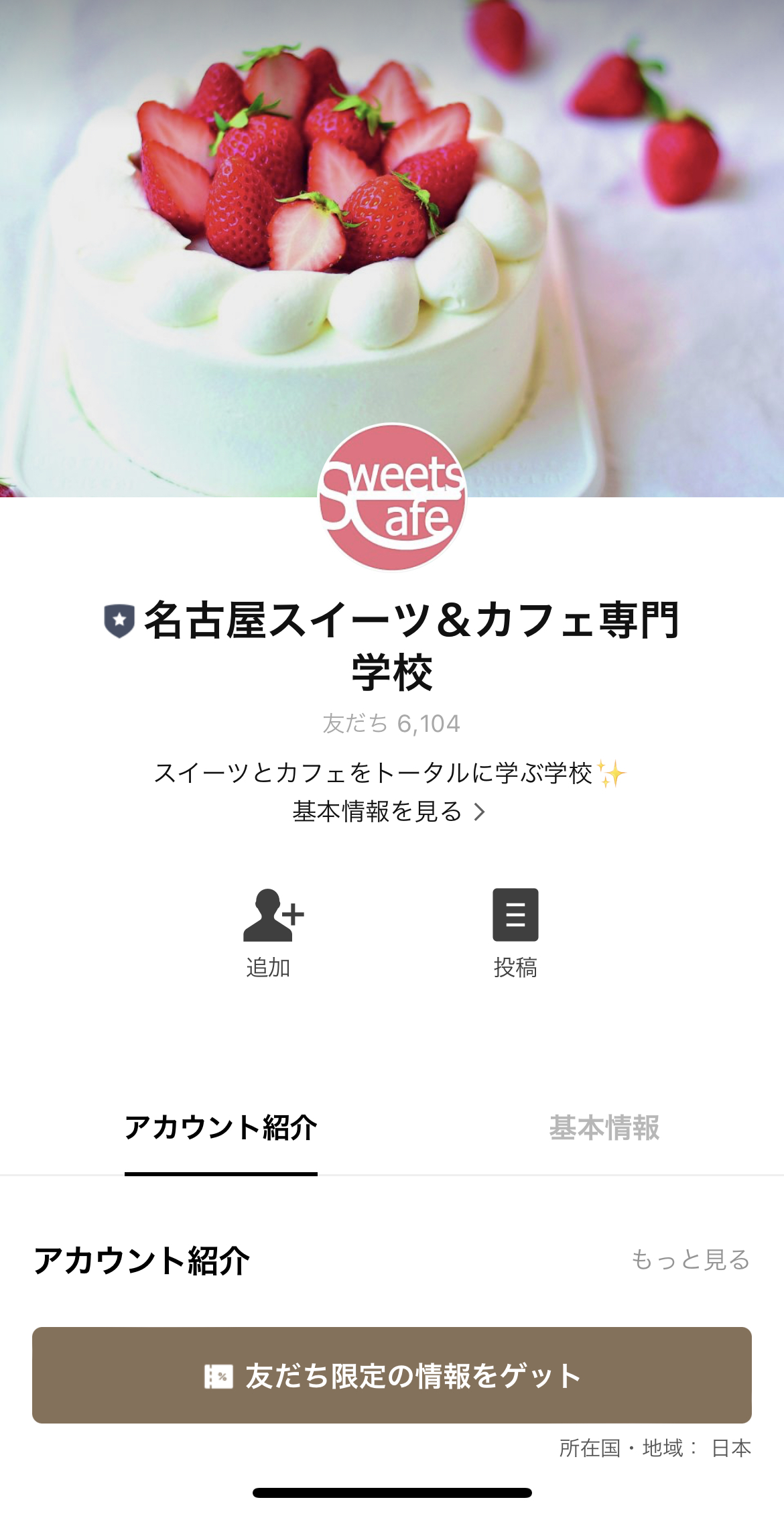
Task: Select the account name 名古屋スイーツ＆カフェ専門学校
Action: 392,643
